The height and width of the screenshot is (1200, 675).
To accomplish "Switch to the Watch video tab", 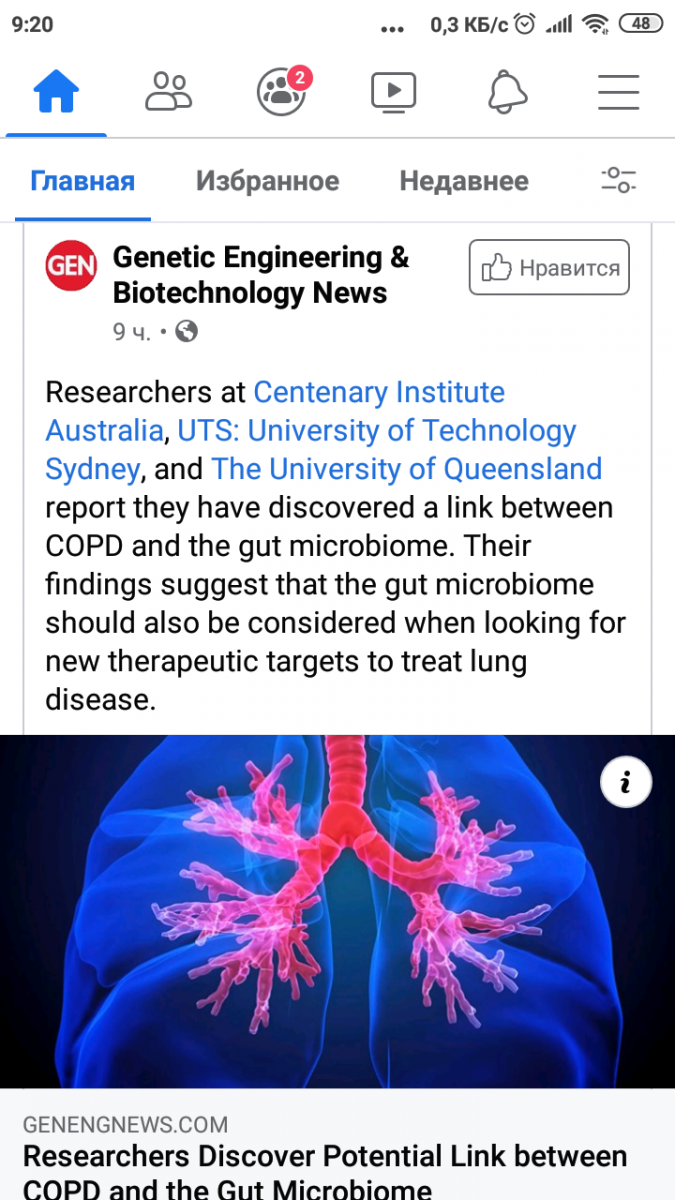I will pyautogui.click(x=393, y=92).
